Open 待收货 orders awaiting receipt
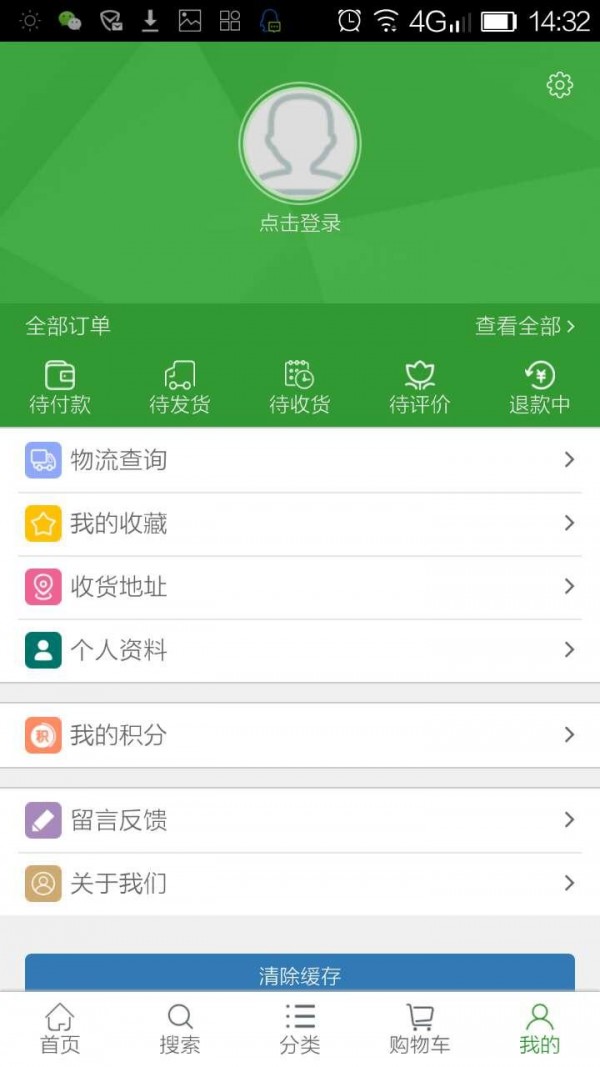600x1067 pixels. pyautogui.click(x=300, y=387)
